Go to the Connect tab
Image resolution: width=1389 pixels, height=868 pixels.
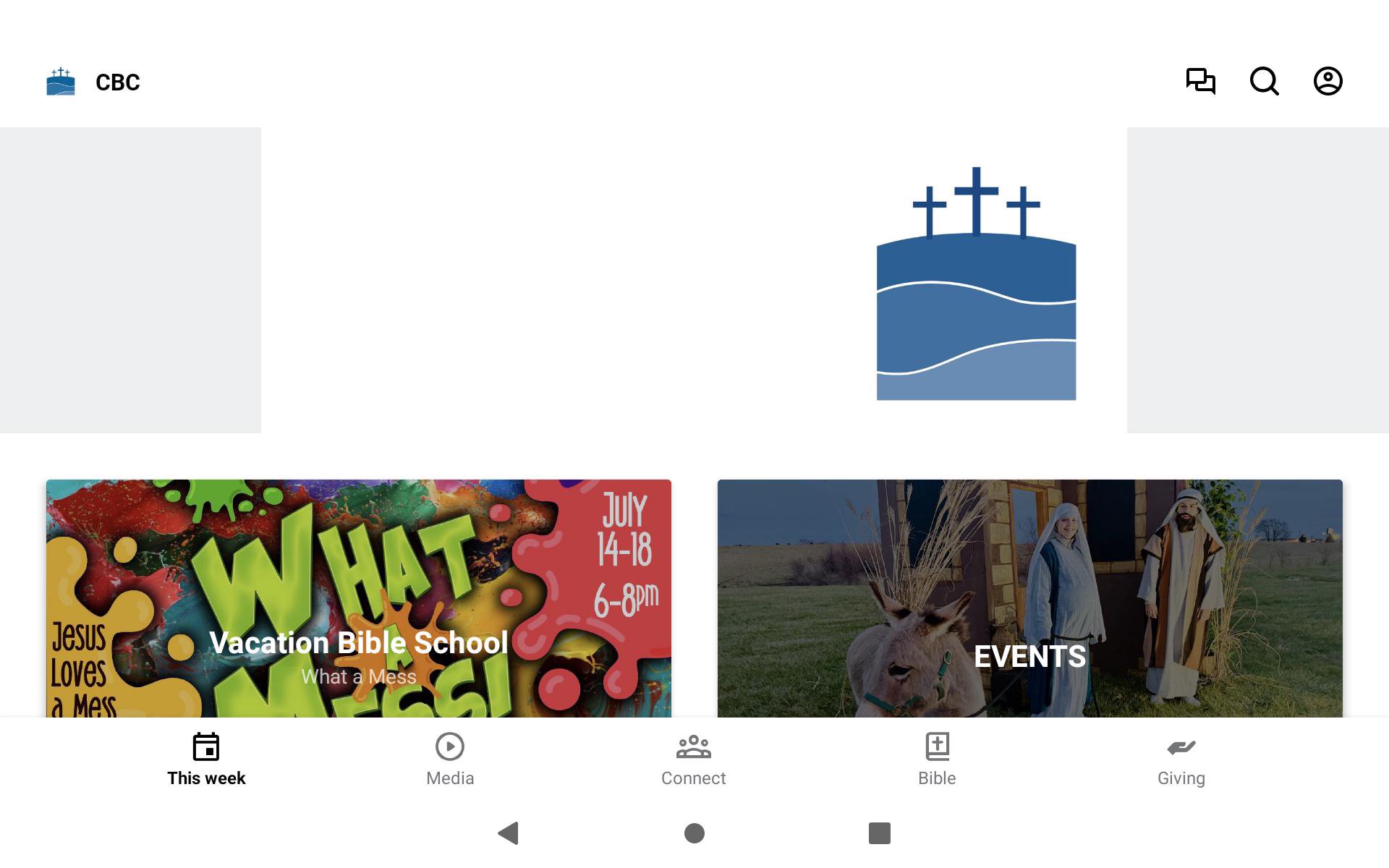pyautogui.click(x=693, y=759)
